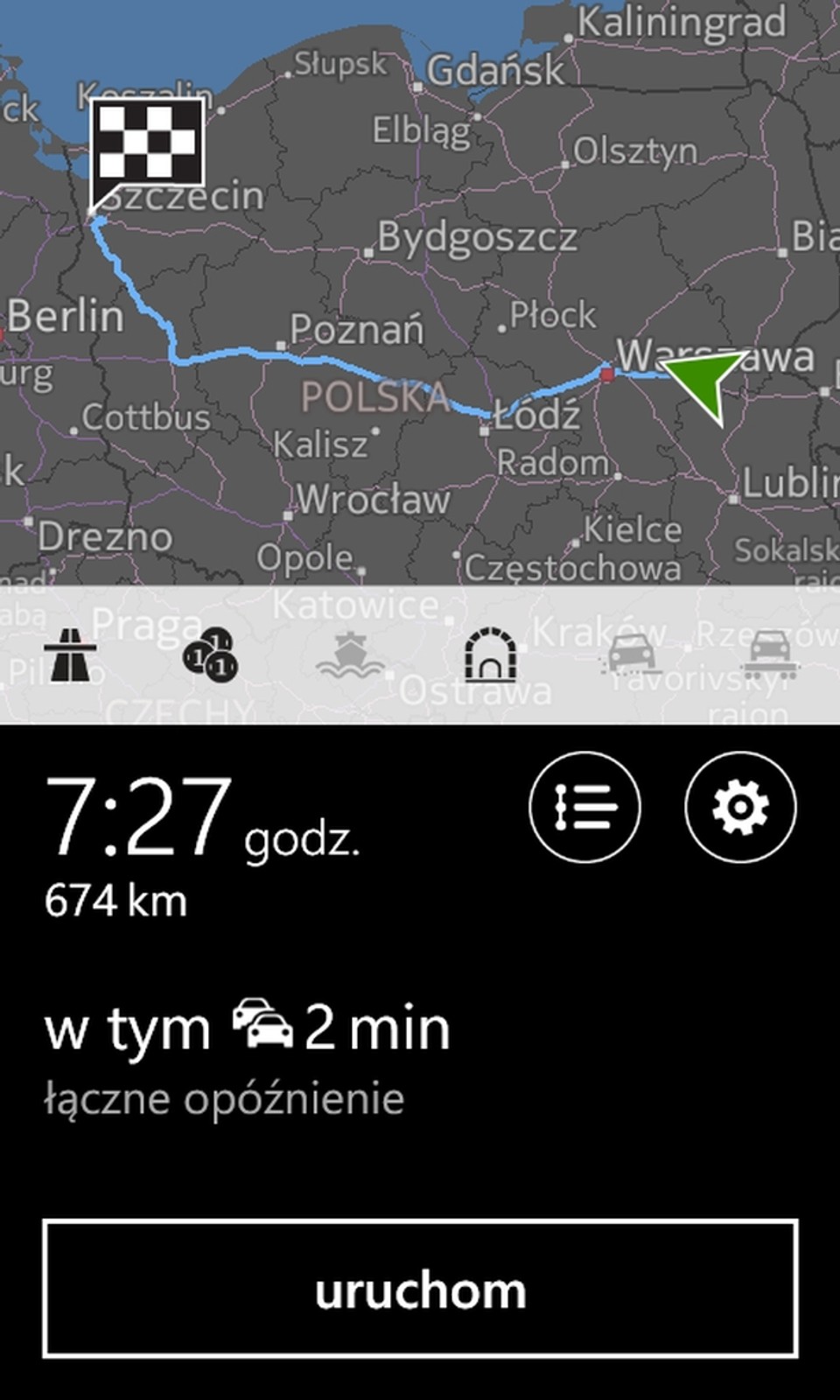Click the łączne opóźnienie delay label
The height and width of the screenshot is (1400, 840).
point(223,1096)
